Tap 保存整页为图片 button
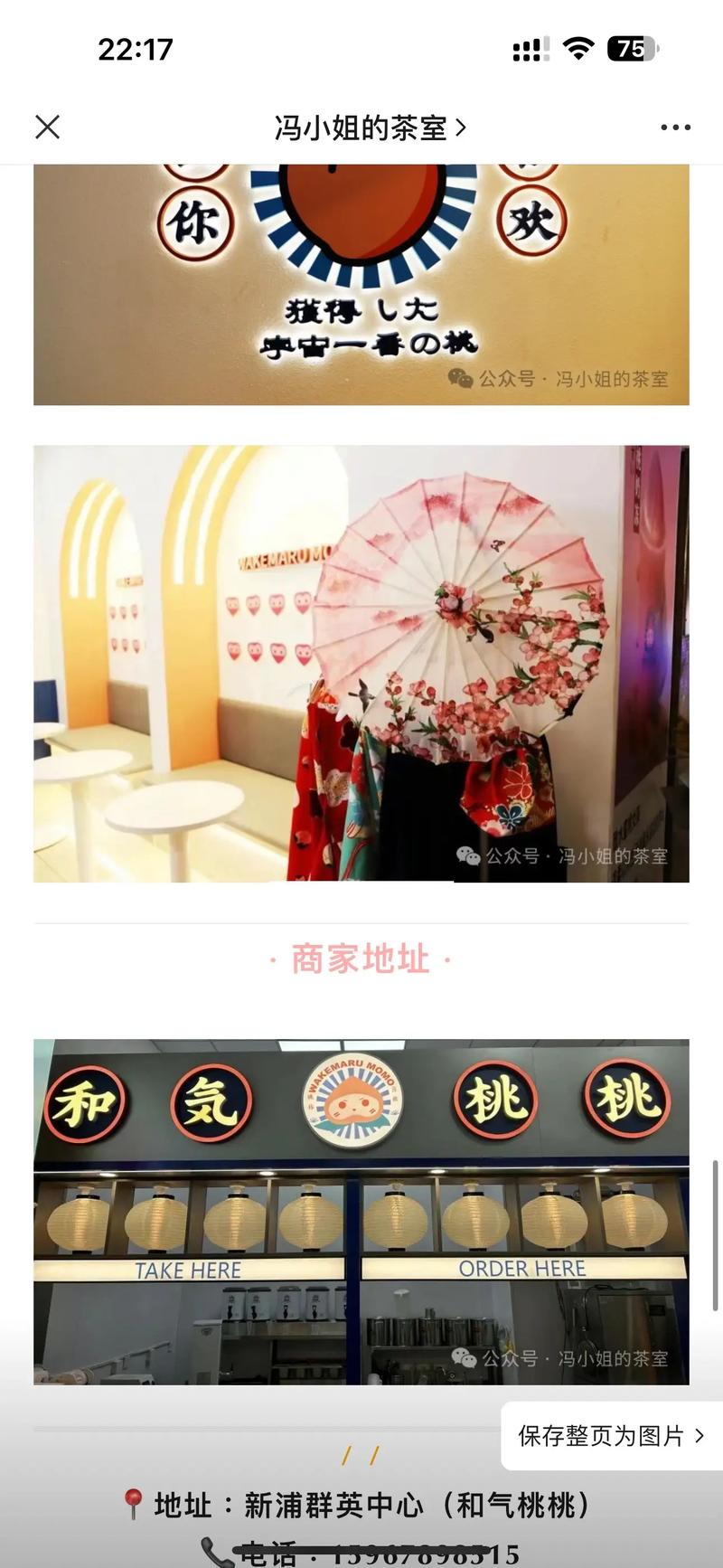The width and height of the screenshot is (723, 1568). [611, 1435]
